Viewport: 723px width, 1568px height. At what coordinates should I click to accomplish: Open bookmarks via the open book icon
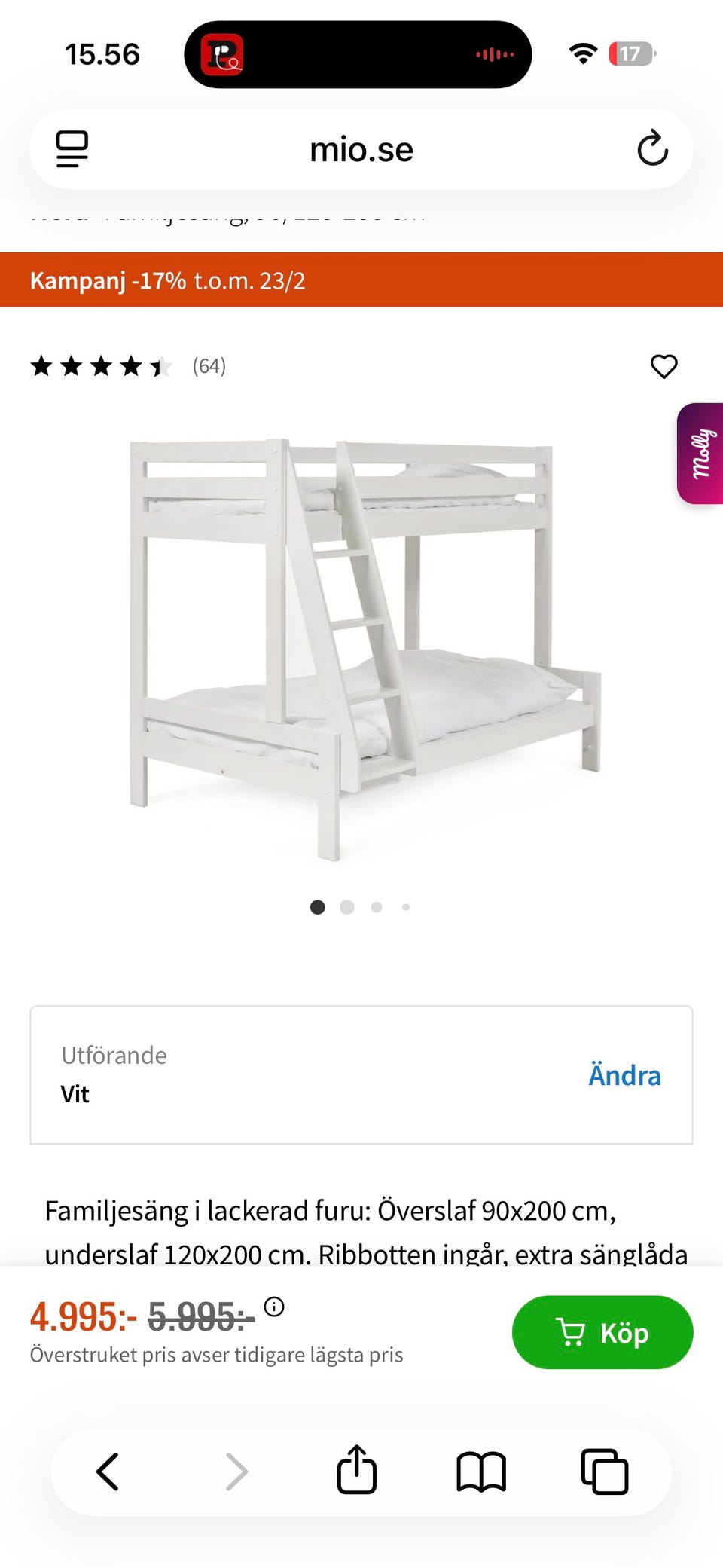tap(480, 1468)
